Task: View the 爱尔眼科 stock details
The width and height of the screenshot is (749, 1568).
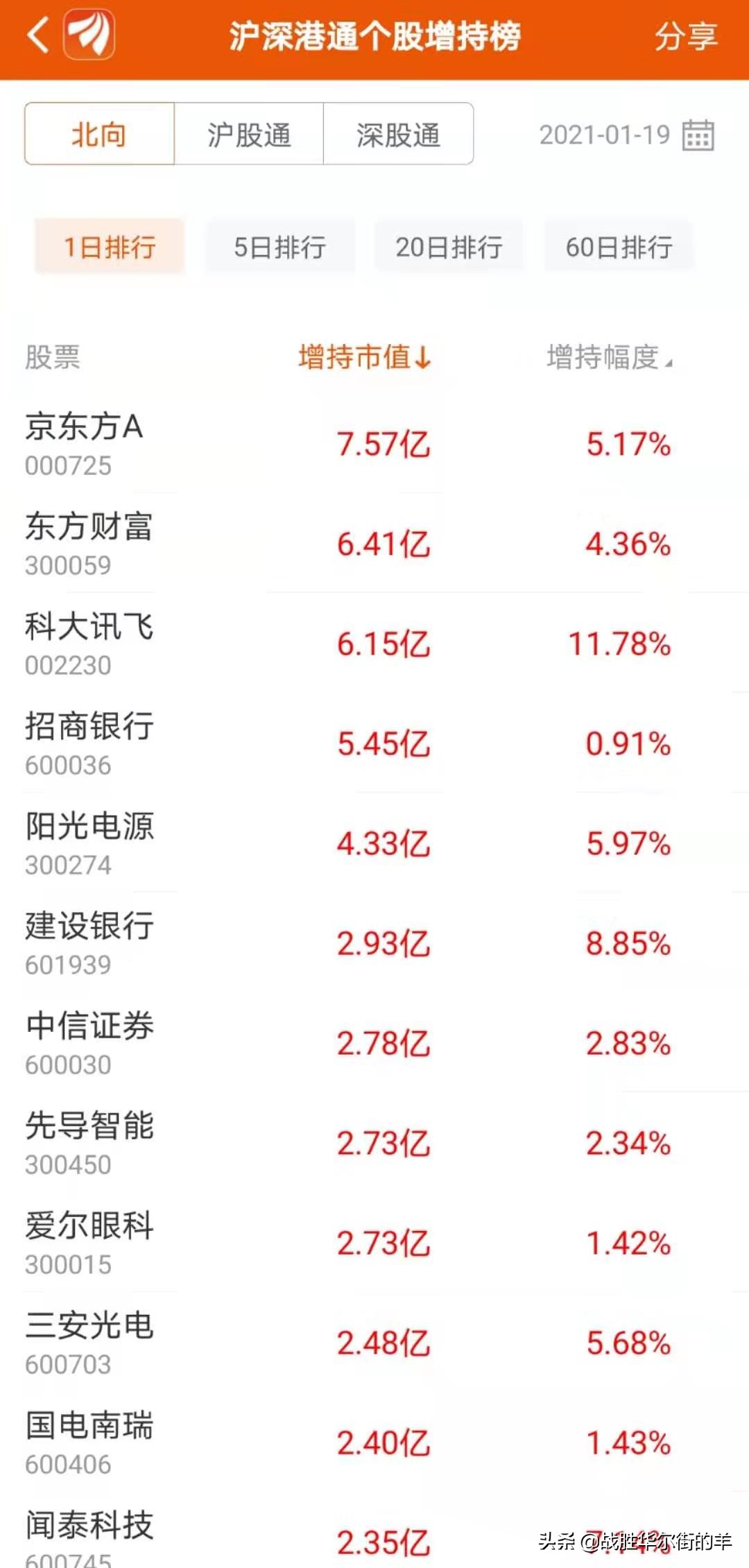Action: pyautogui.click(x=374, y=1243)
